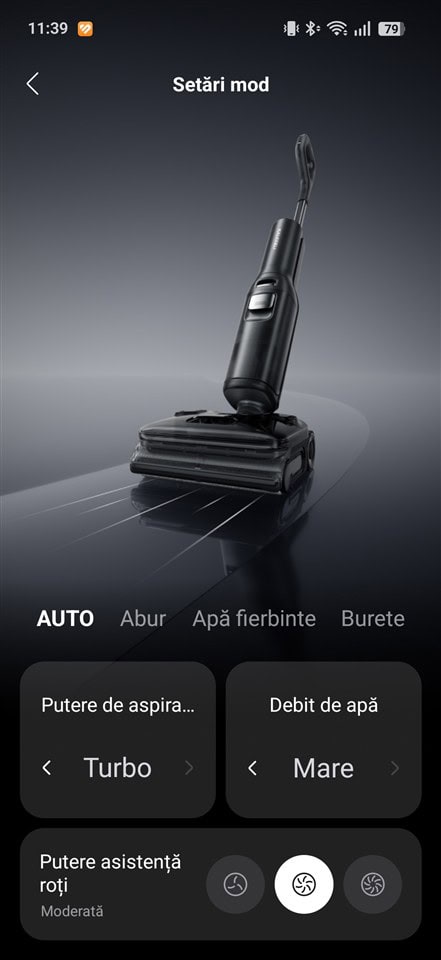This screenshot has height=960, width=441.
Task: Go back from Setări mod
Action: [x=32, y=84]
